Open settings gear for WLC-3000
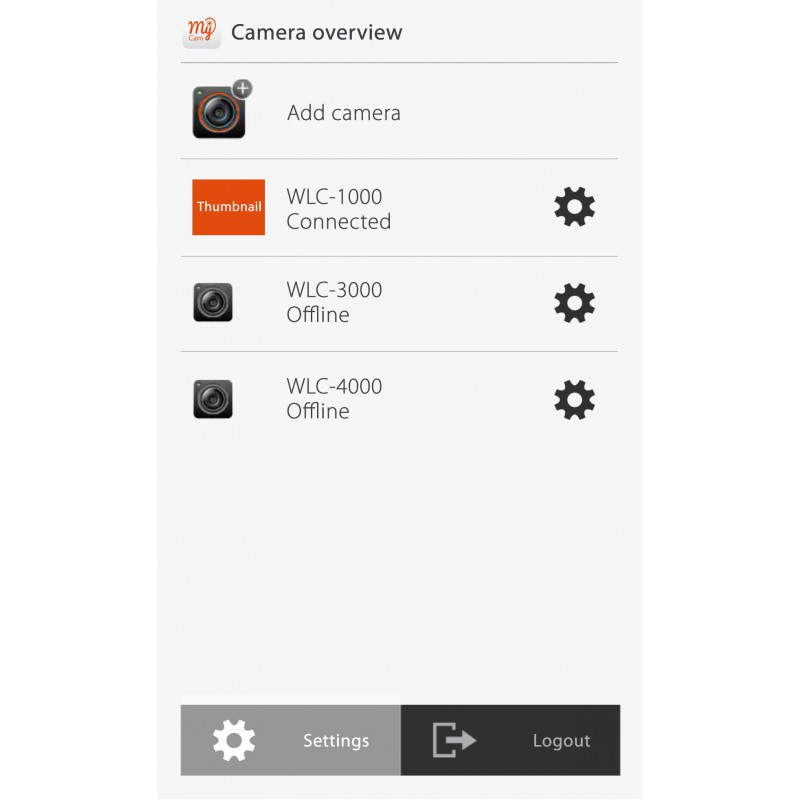 574,303
